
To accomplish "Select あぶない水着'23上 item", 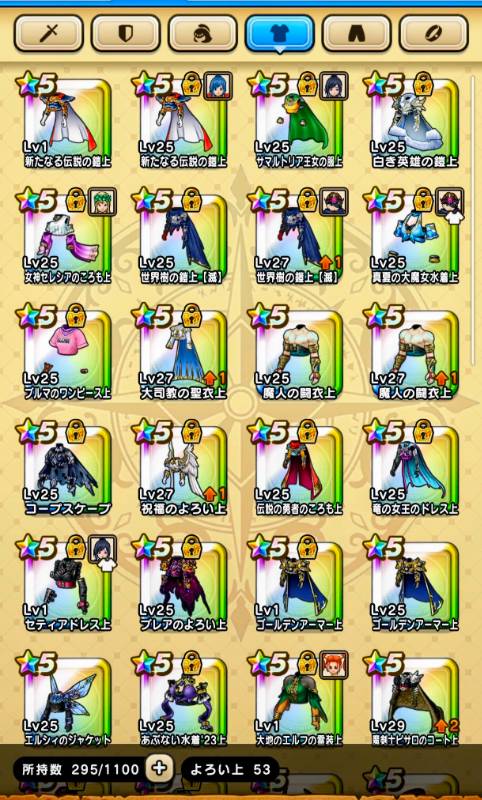I will click(x=183, y=702).
